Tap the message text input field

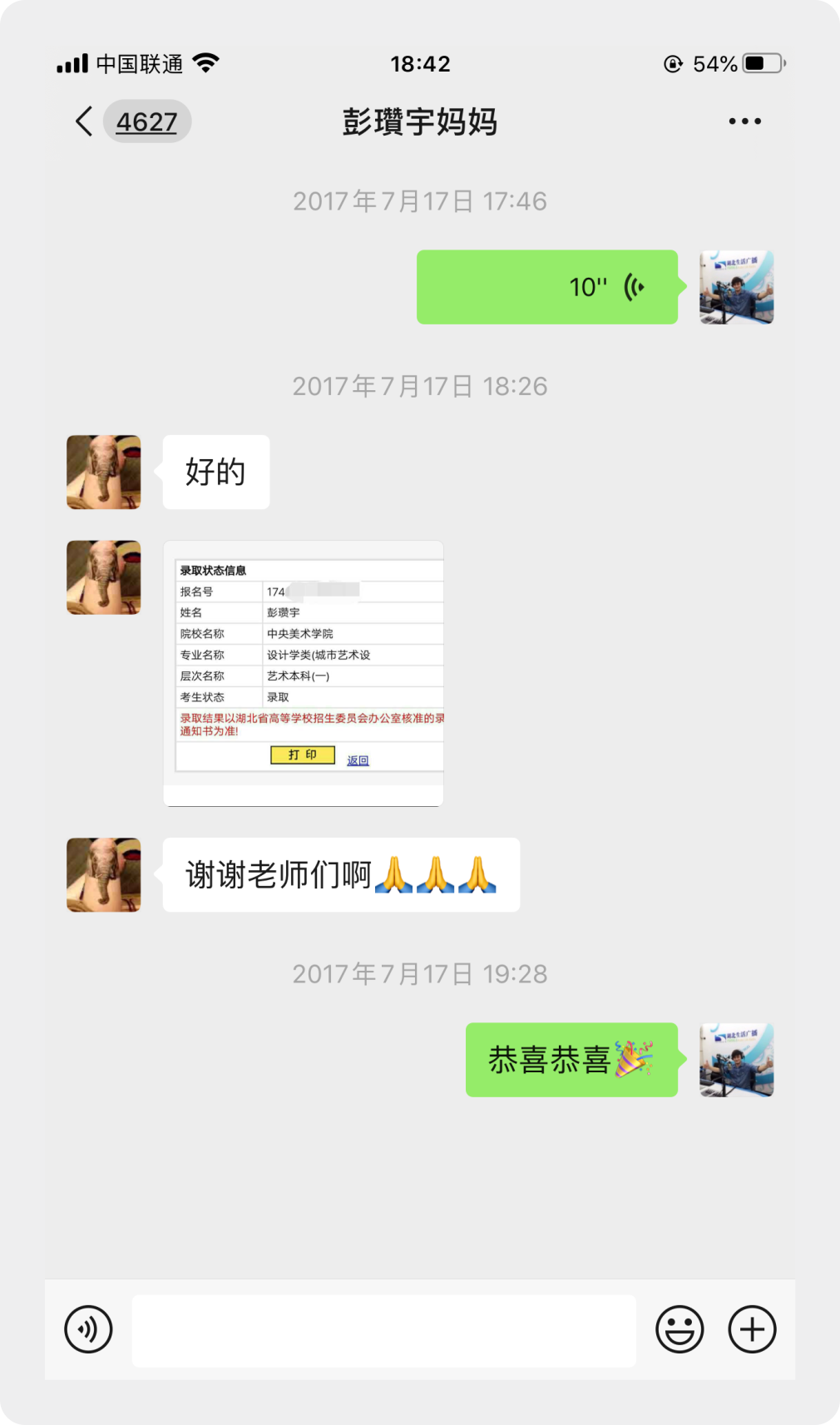pos(383,1329)
